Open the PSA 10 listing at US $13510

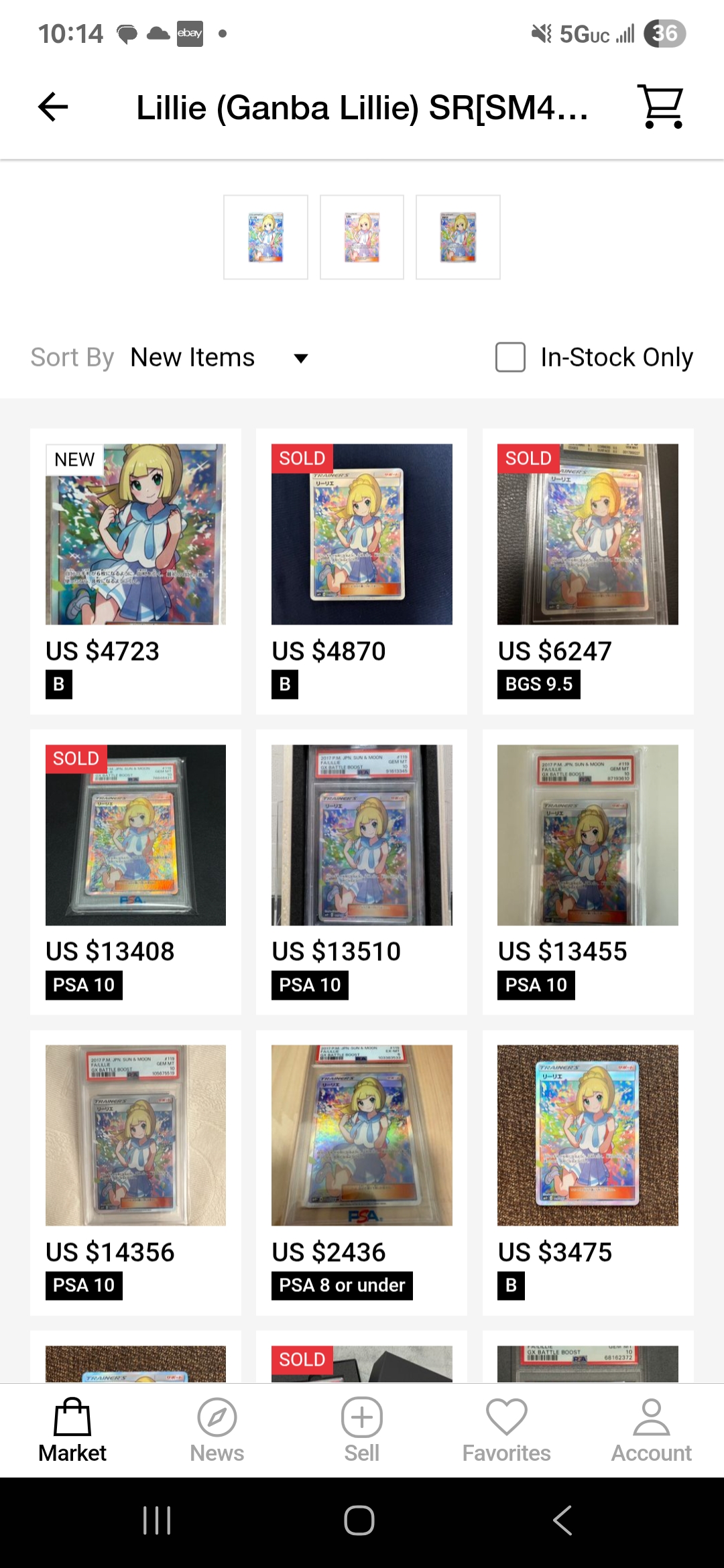coord(361,872)
